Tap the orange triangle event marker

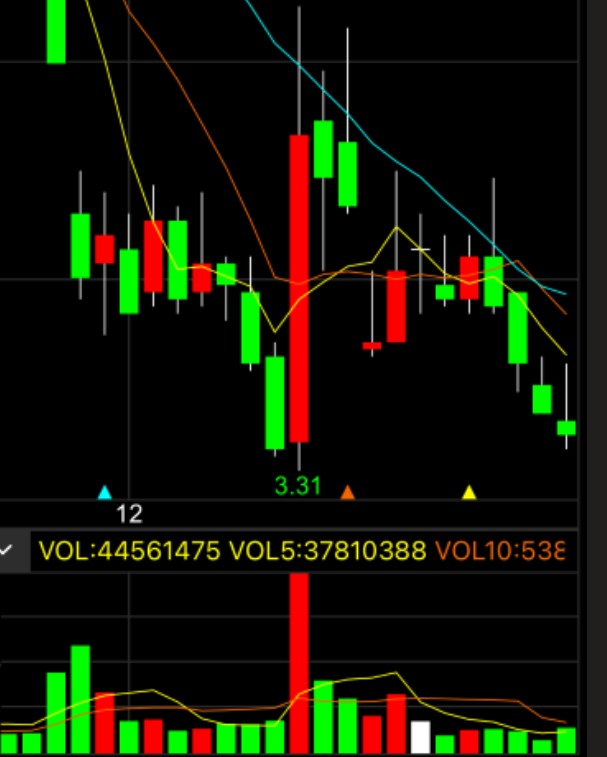347,492
